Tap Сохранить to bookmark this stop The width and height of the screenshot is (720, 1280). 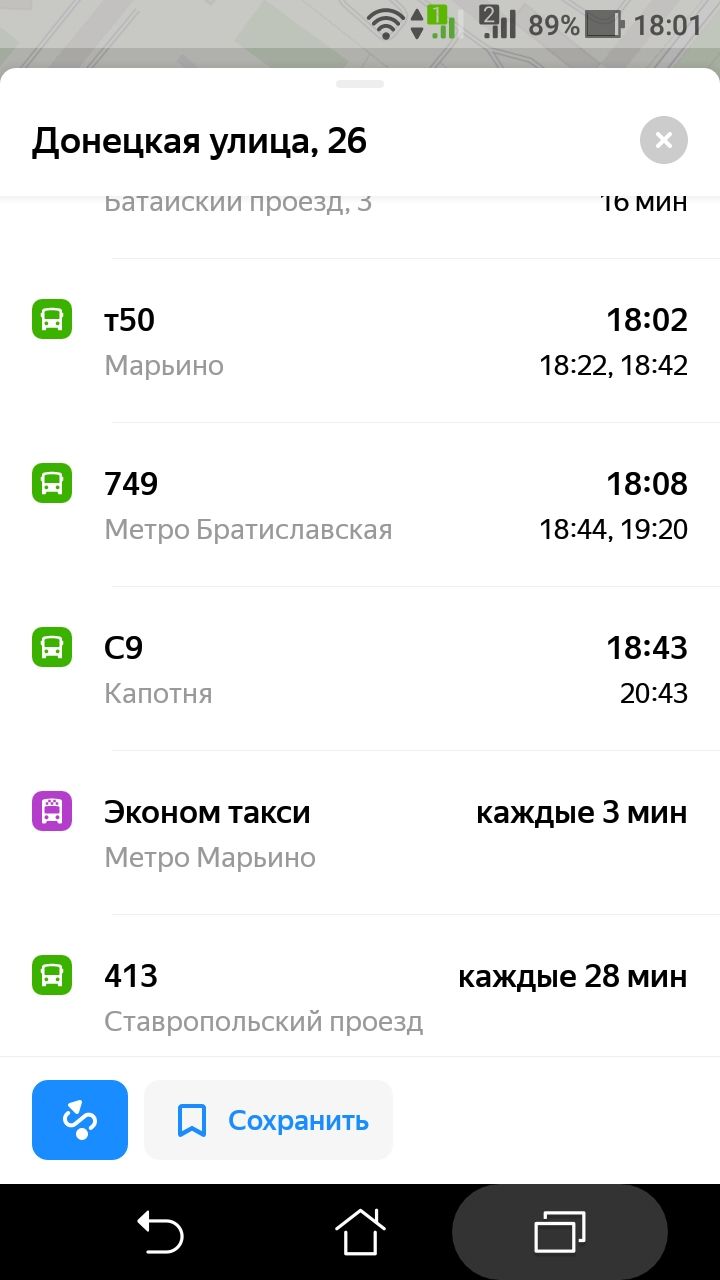pyautogui.click(x=269, y=1120)
